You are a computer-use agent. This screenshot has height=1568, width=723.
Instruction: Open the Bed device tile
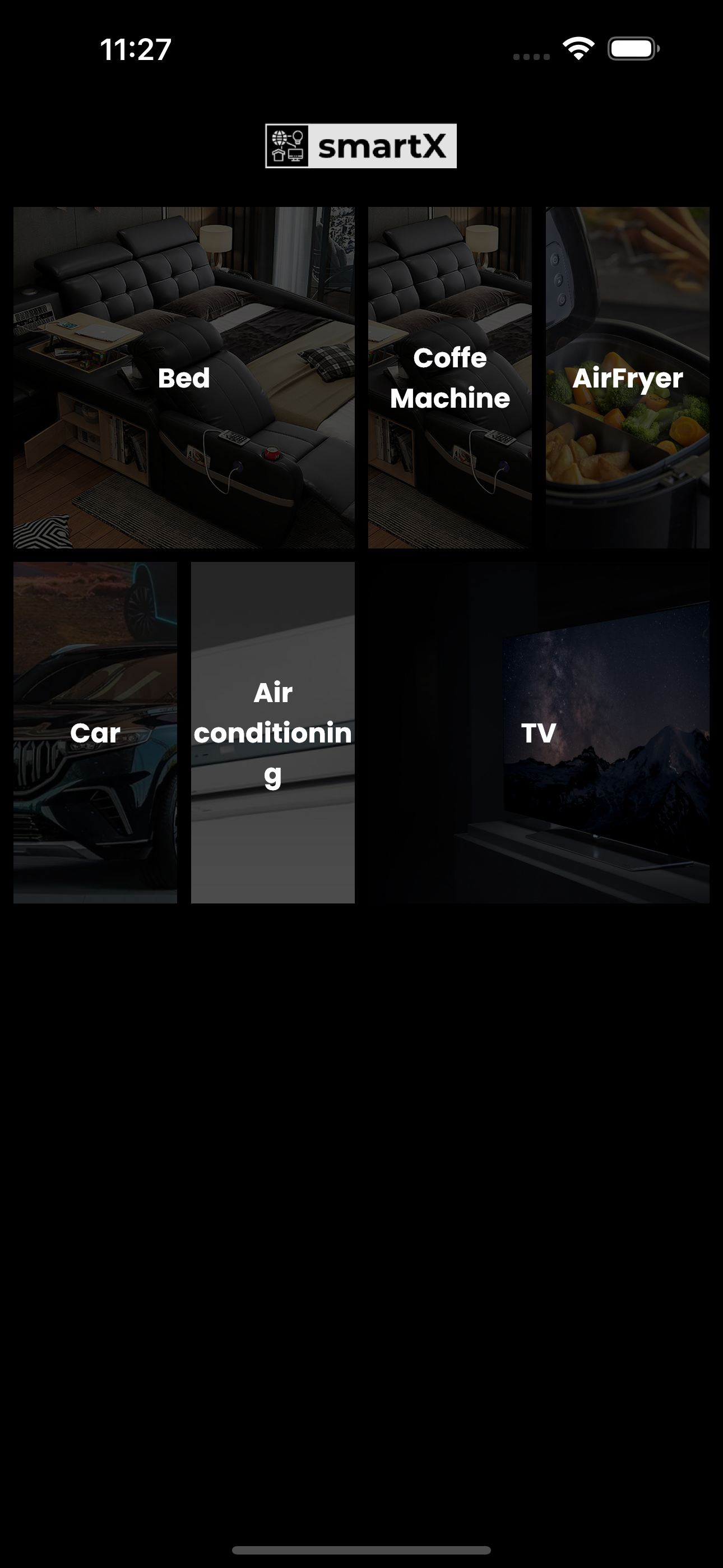point(184,377)
